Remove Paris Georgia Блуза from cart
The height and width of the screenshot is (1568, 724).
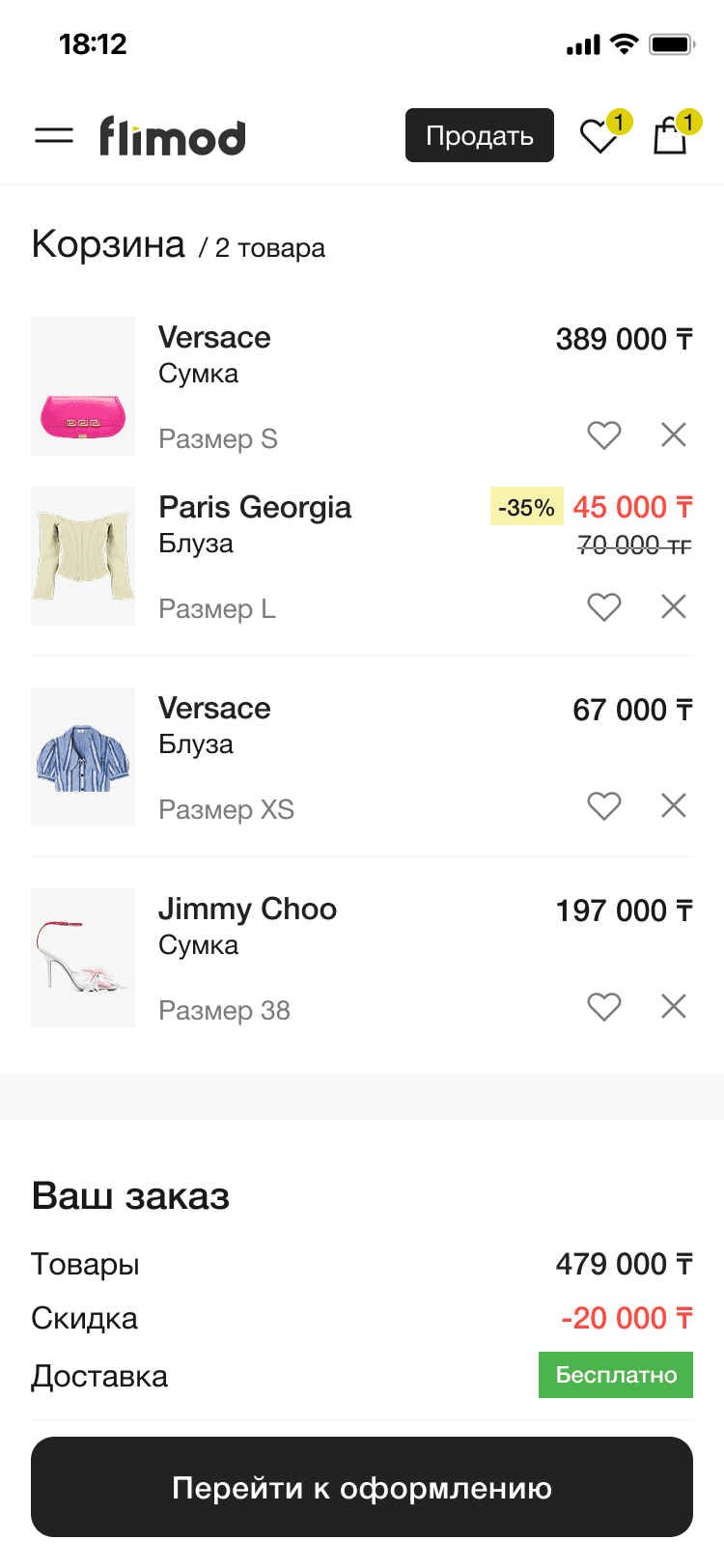(x=674, y=607)
